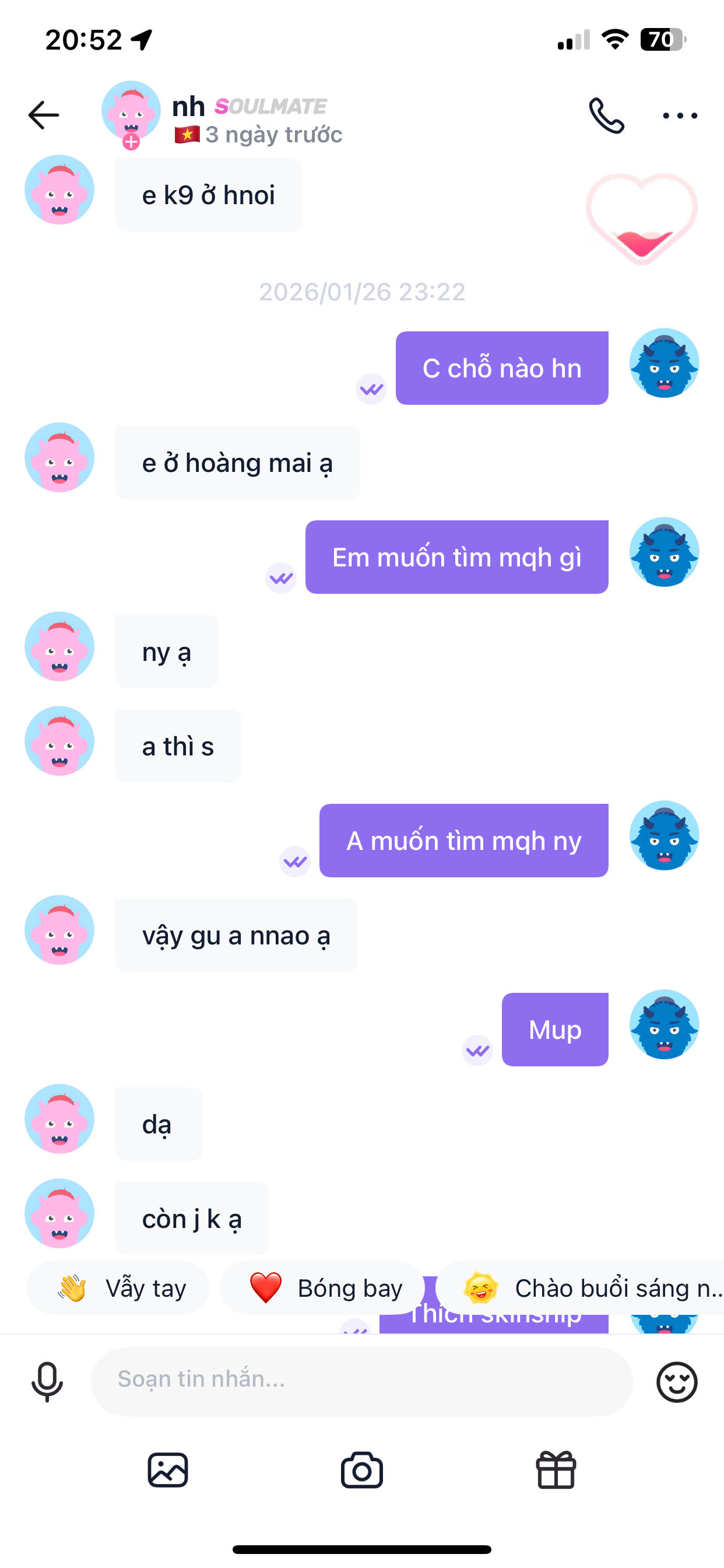The width and height of the screenshot is (724, 1568).
Task: Open the emoji picker
Action: point(677,1382)
